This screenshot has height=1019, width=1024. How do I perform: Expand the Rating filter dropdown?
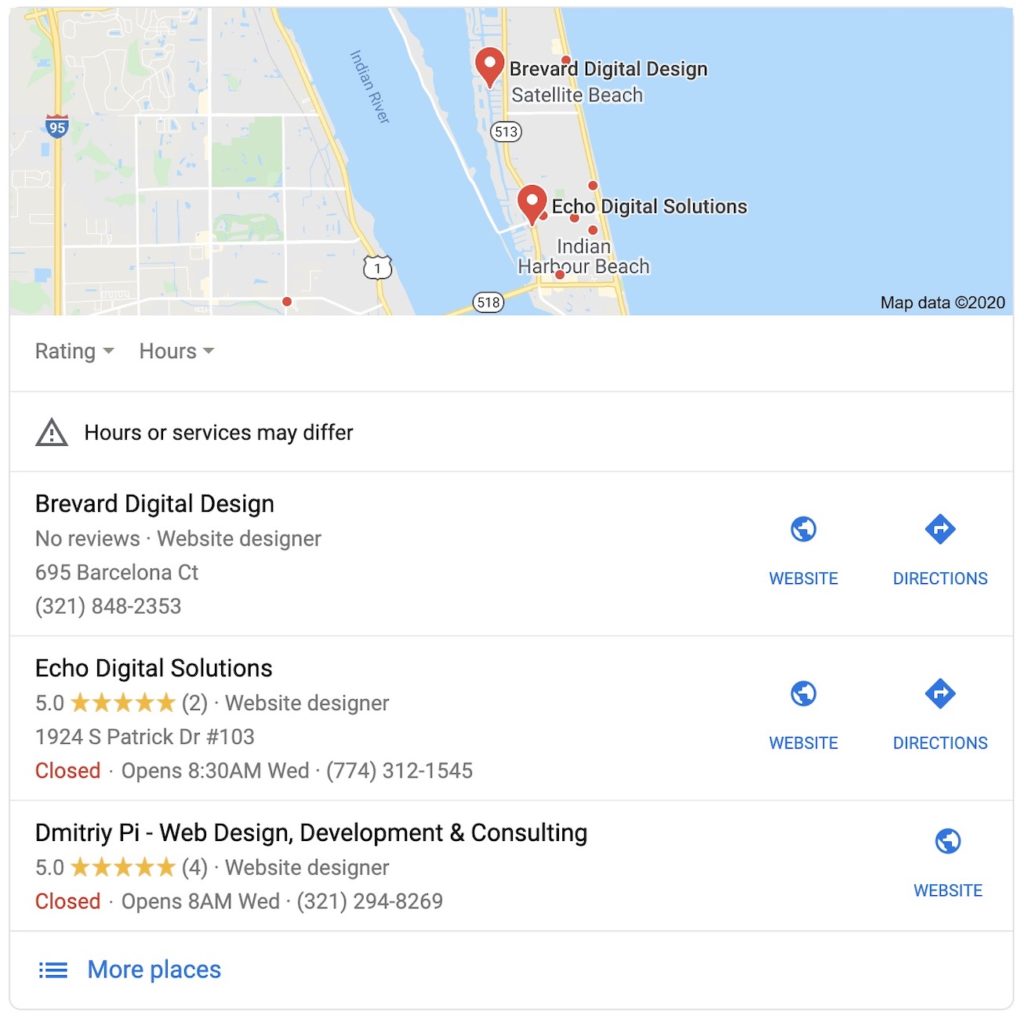coord(74,351)
